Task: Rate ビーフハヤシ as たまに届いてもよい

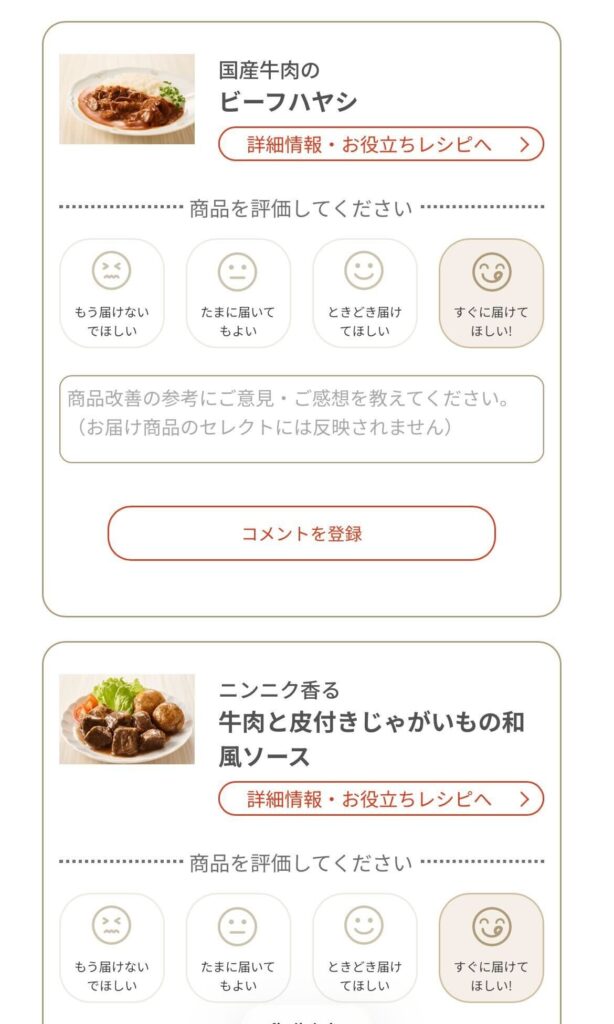Action: click(x=238, y=293)
